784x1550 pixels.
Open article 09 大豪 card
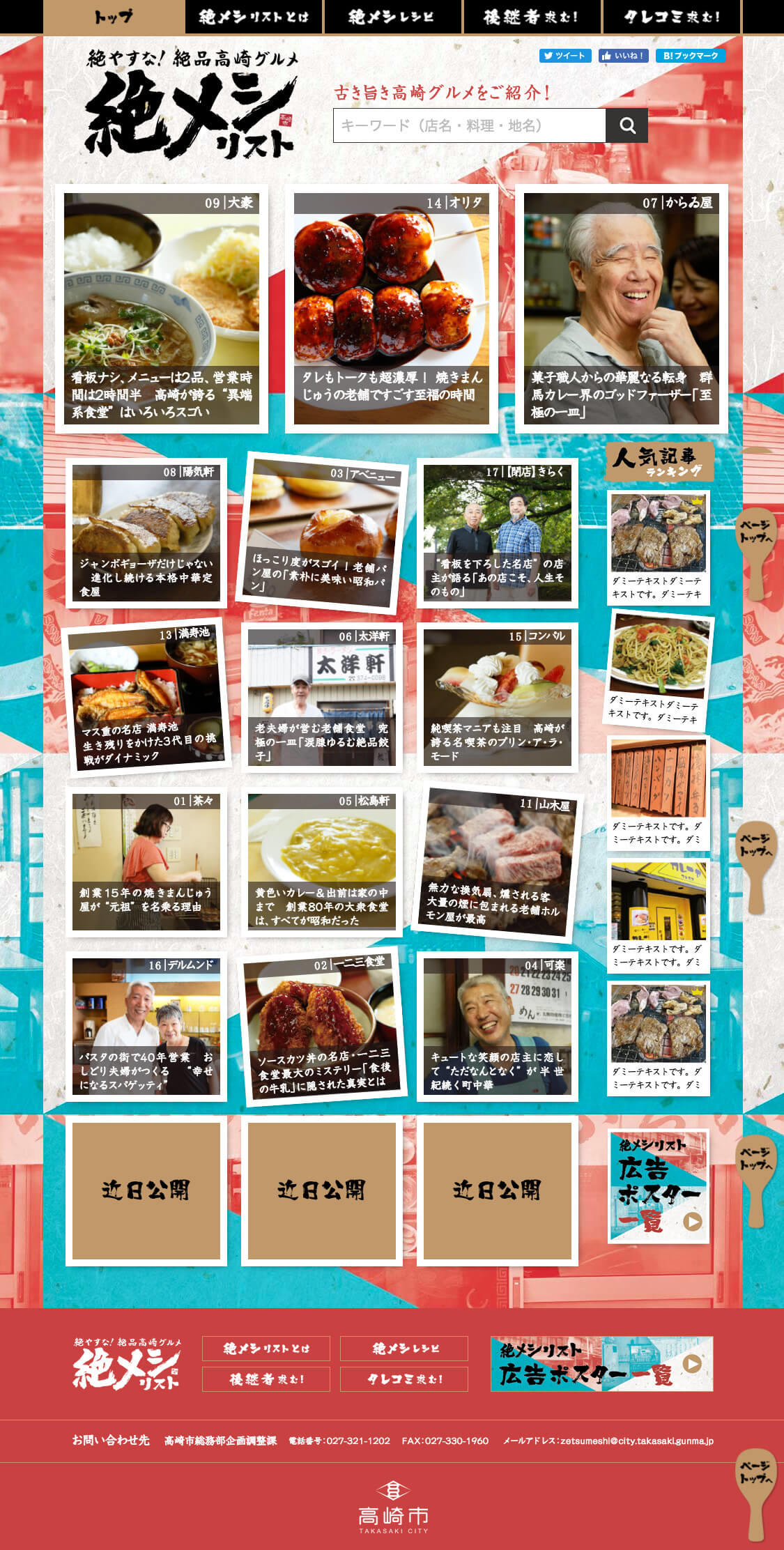(x=162, y=309)
